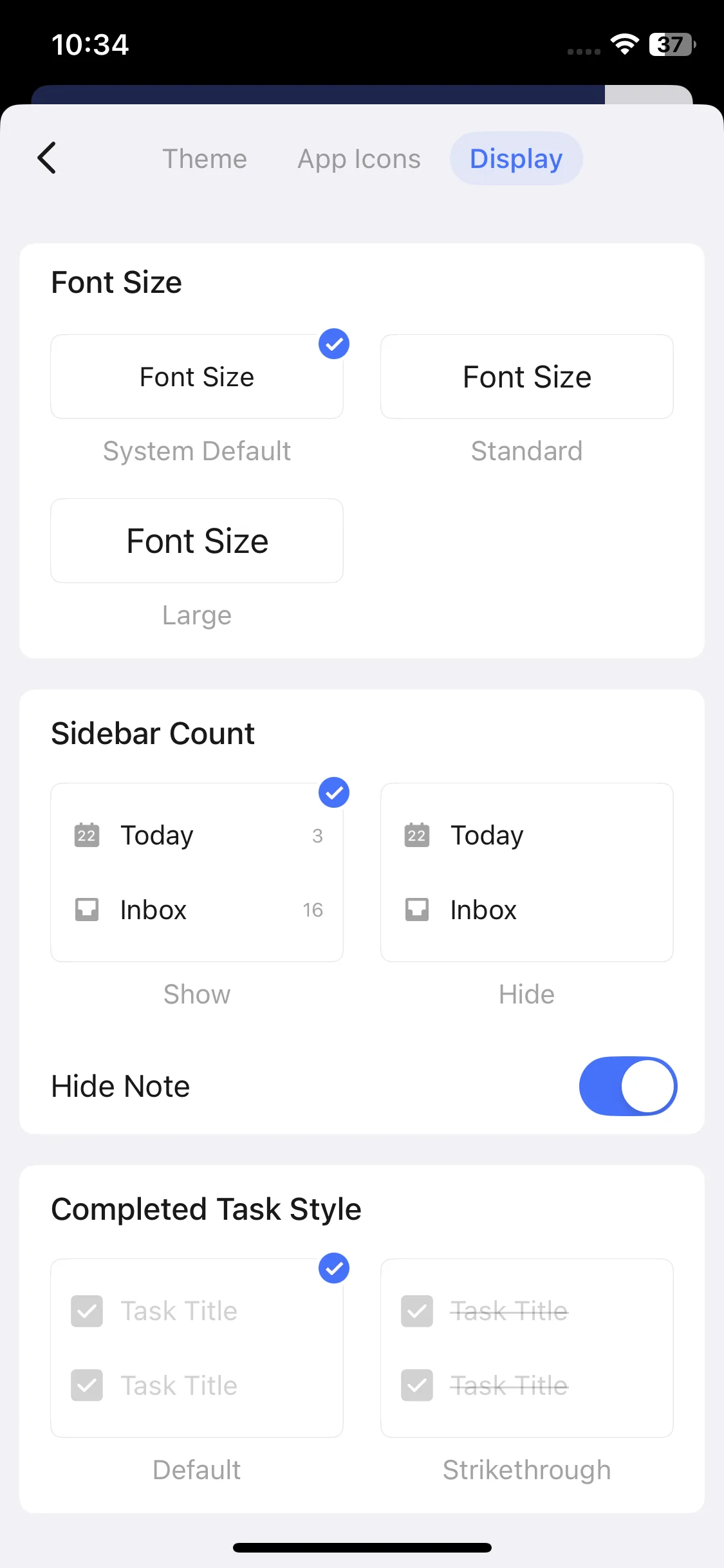Choose System Default font size
The height and width of the screenshot is (1568, 724).
coord(197,377)
